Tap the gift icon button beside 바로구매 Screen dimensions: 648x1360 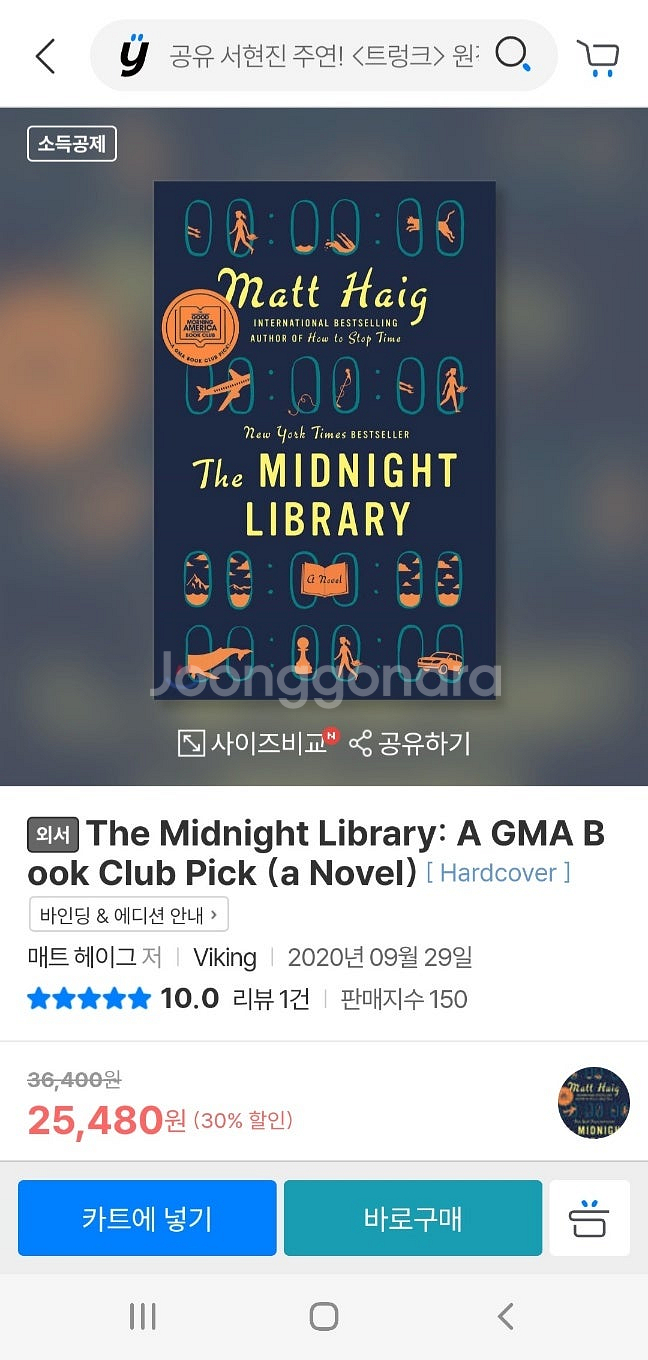pyautogui.click(x=590, y=1218)
